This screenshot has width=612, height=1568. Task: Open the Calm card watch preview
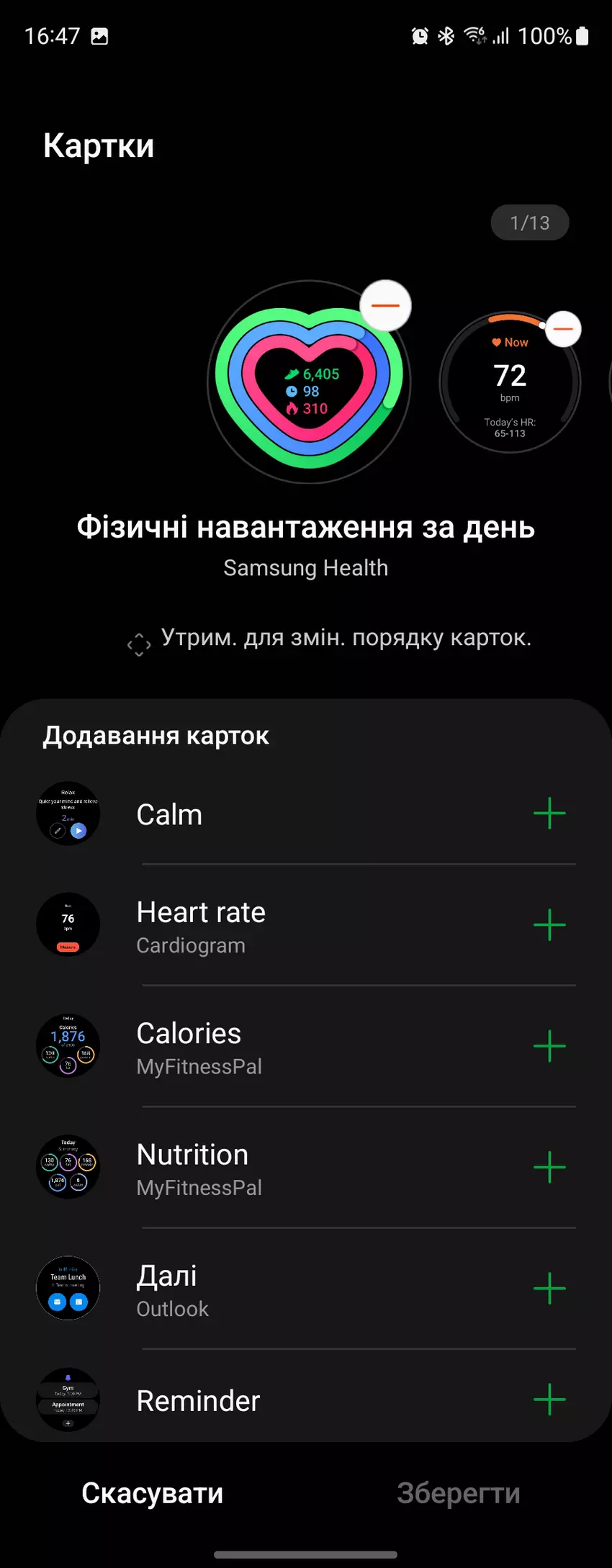pyautogui.click(x=68, y=813)
